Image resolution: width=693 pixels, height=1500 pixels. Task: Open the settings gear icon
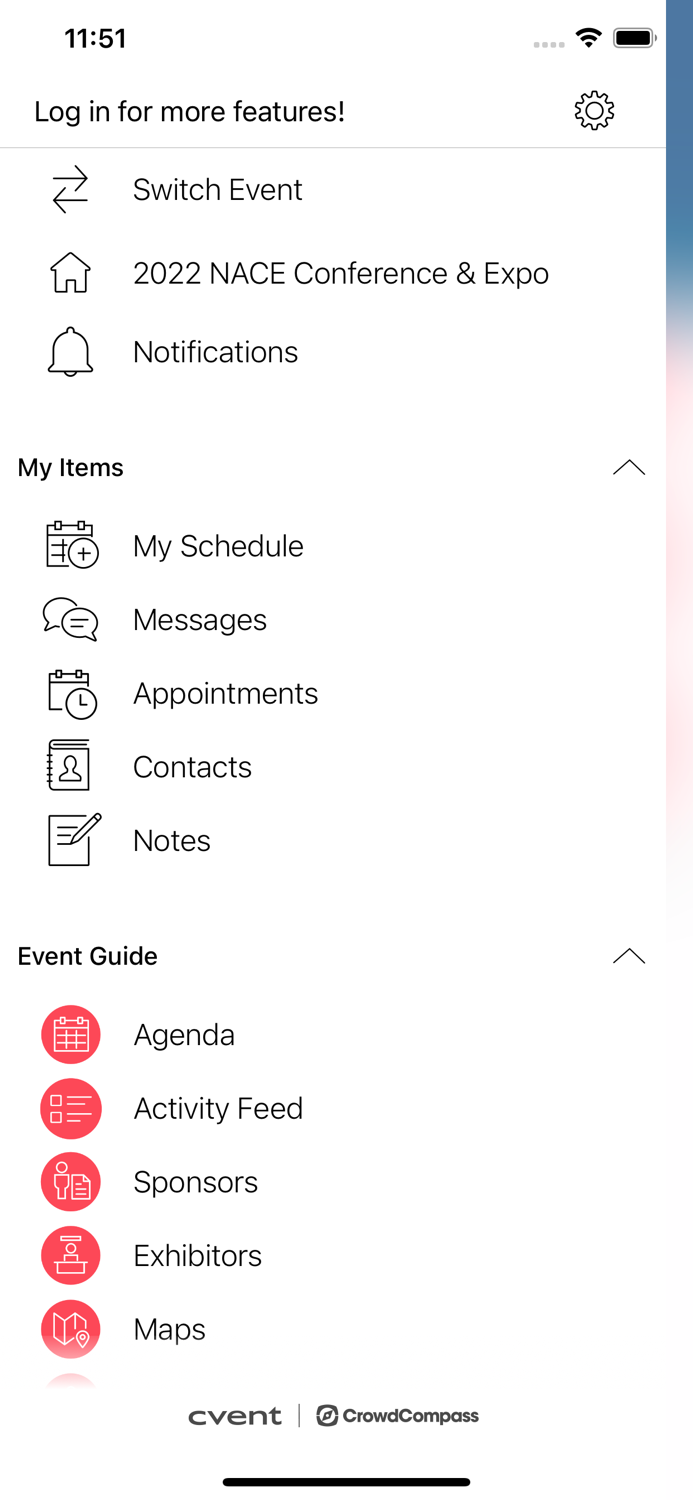click(x=594, y=111)
